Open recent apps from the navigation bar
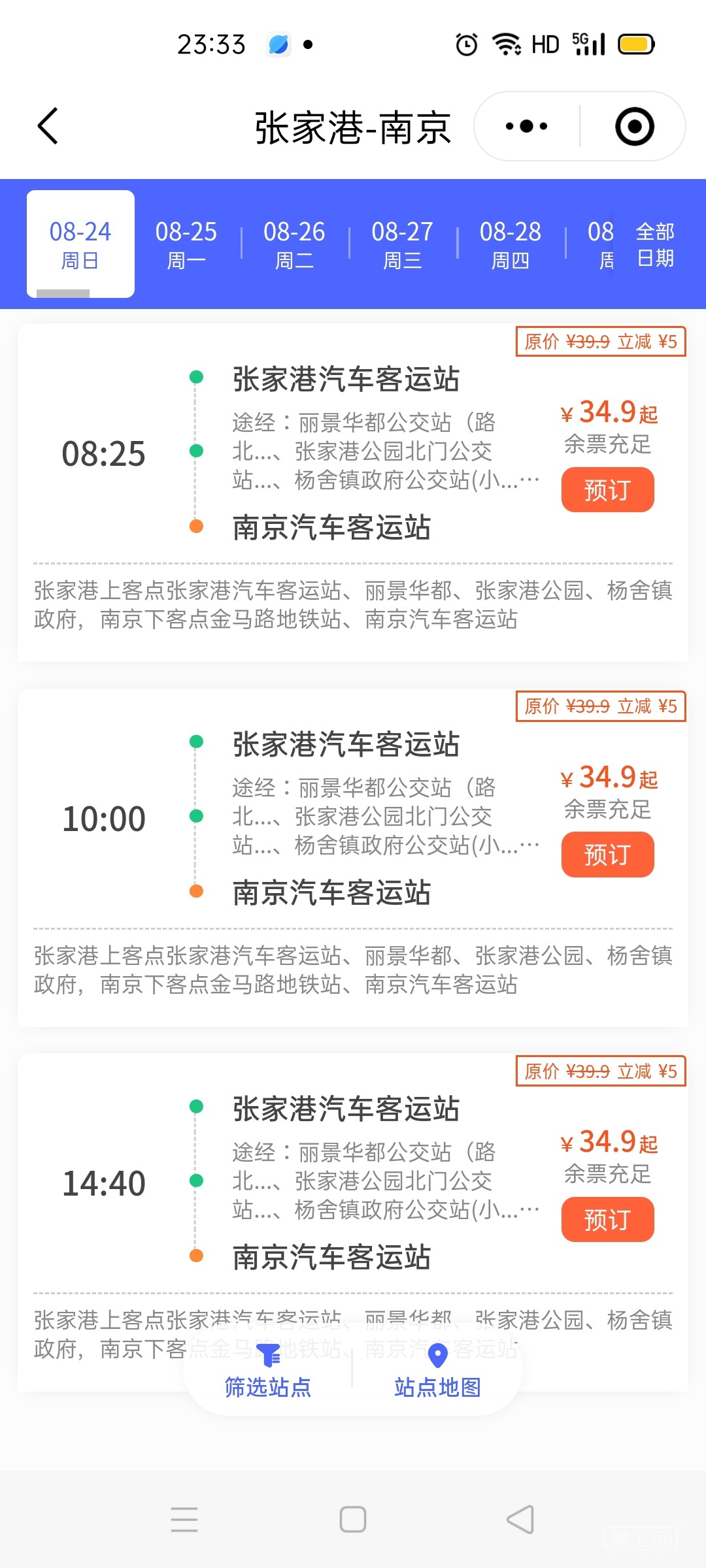Image resolution: width=706 pixels, height=1568 pixels. [x=184, y=1519]
